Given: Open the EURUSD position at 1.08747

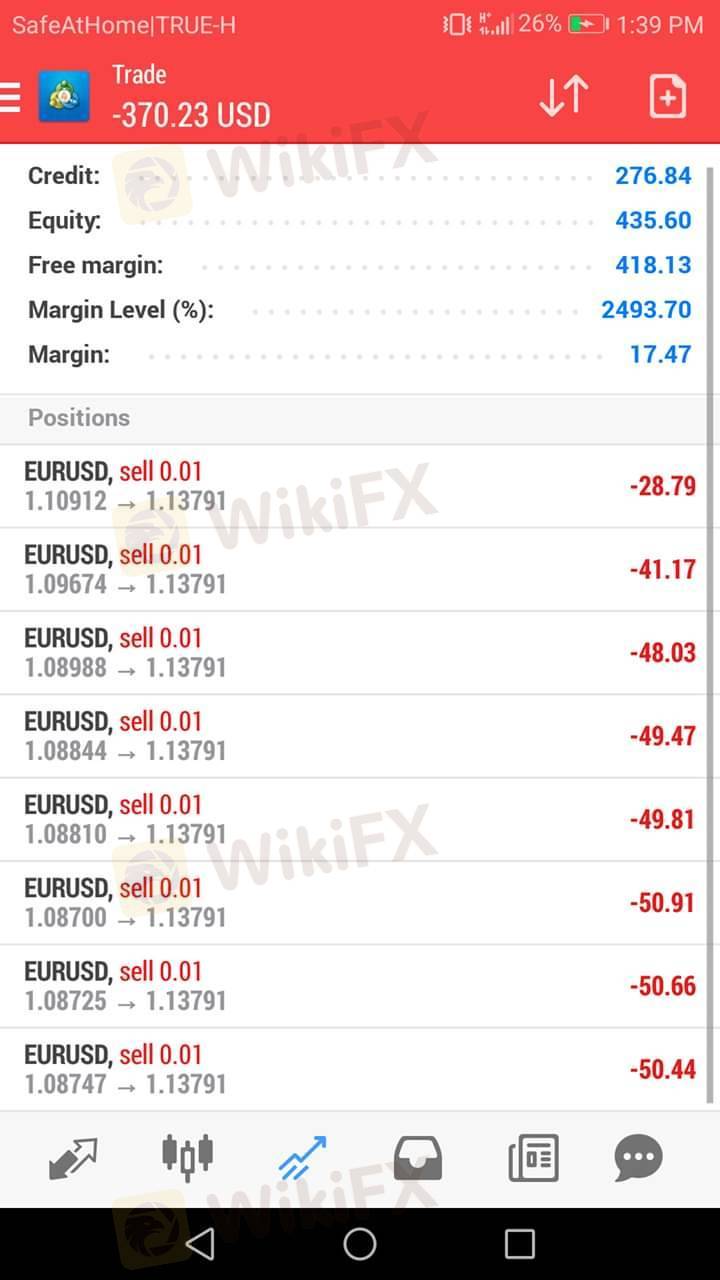Looking at the screenshot, I should [x=360, y=1068].
